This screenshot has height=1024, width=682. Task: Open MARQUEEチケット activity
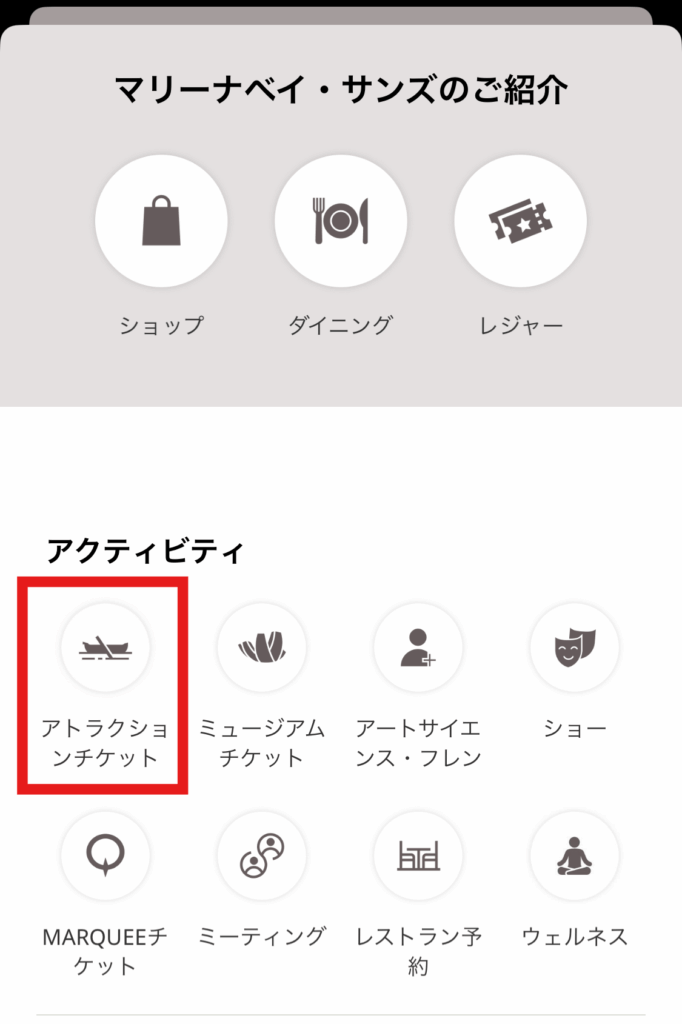105,857
